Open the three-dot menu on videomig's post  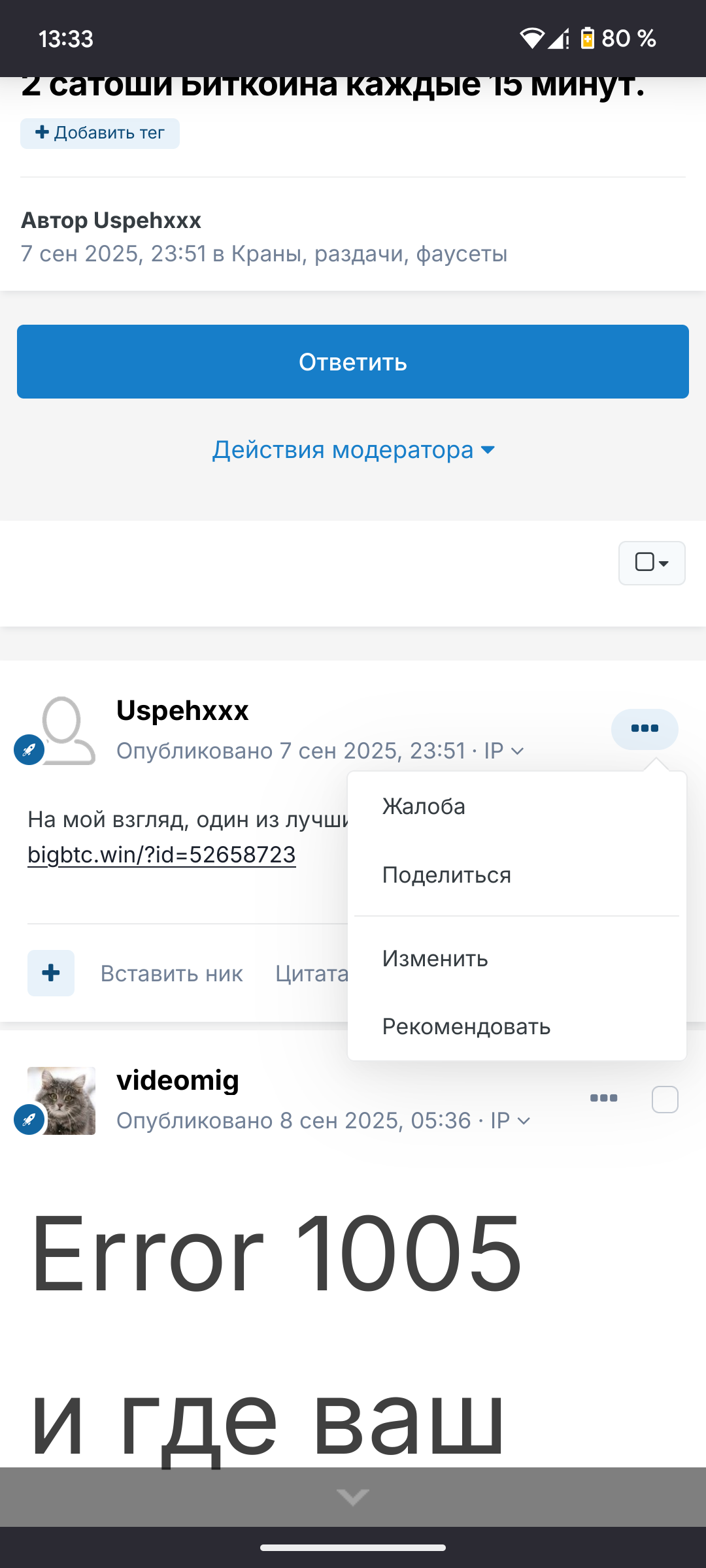click(603, 1098)
